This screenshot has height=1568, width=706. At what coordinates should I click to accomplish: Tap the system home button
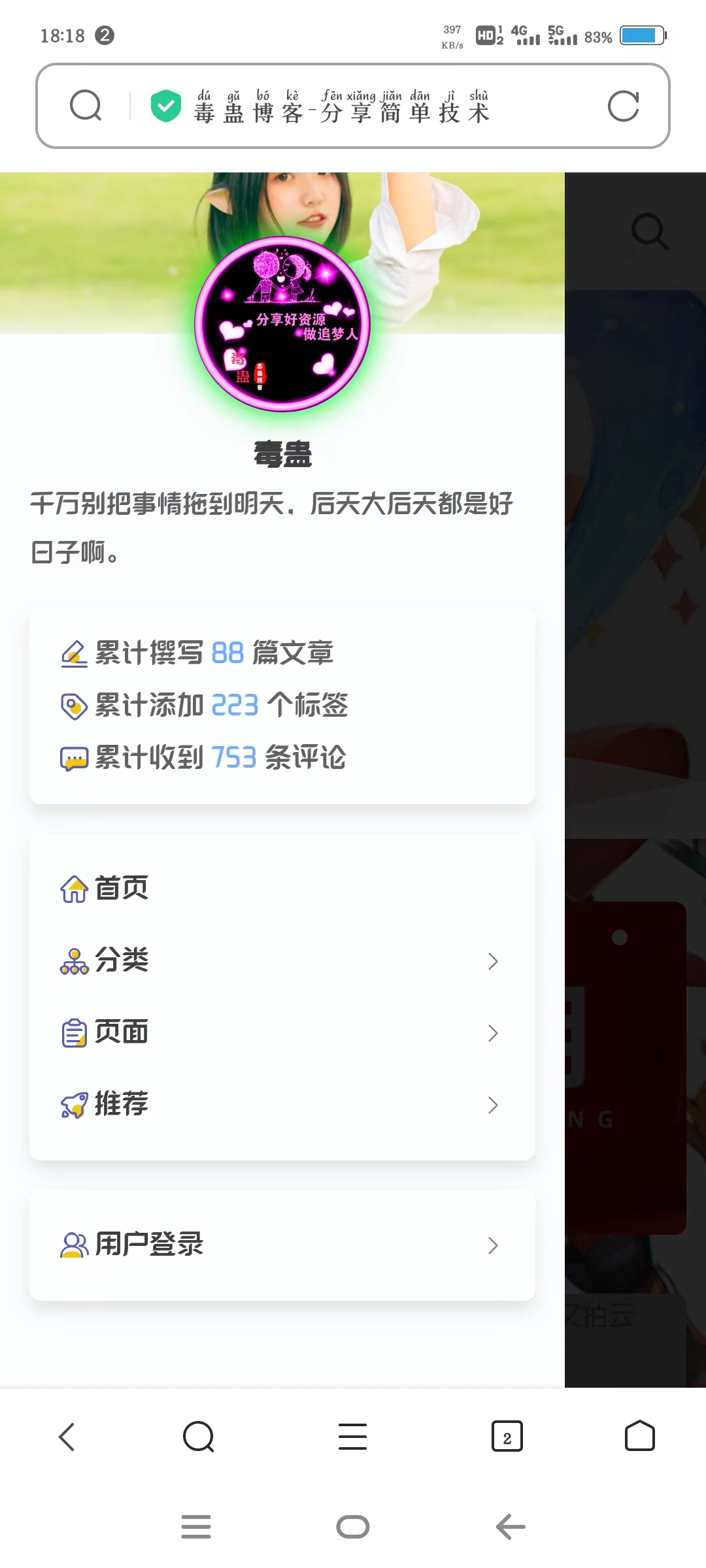coord(352,1527)
